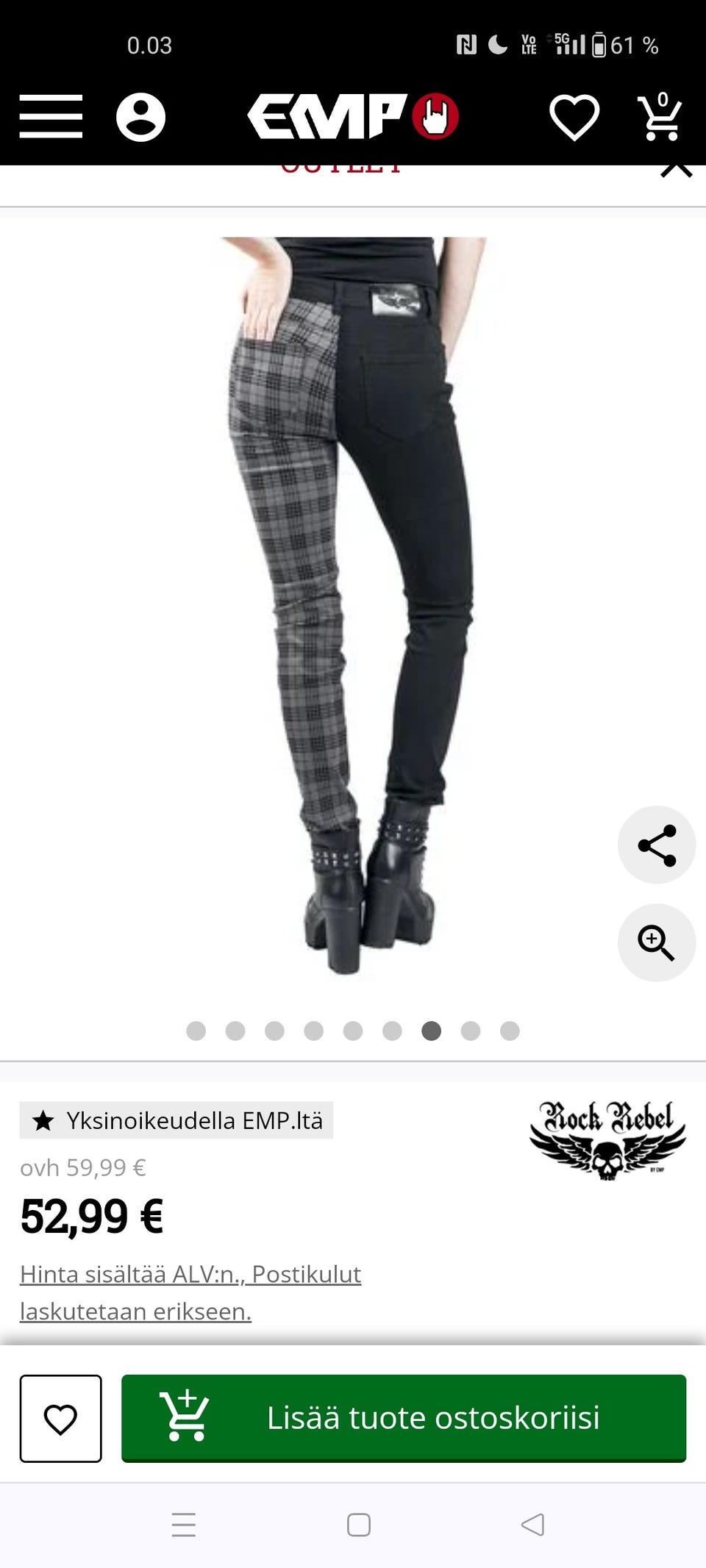Screen dimensions: 706x1568
Task: Share this product
Action: click(x=657, y=845)
